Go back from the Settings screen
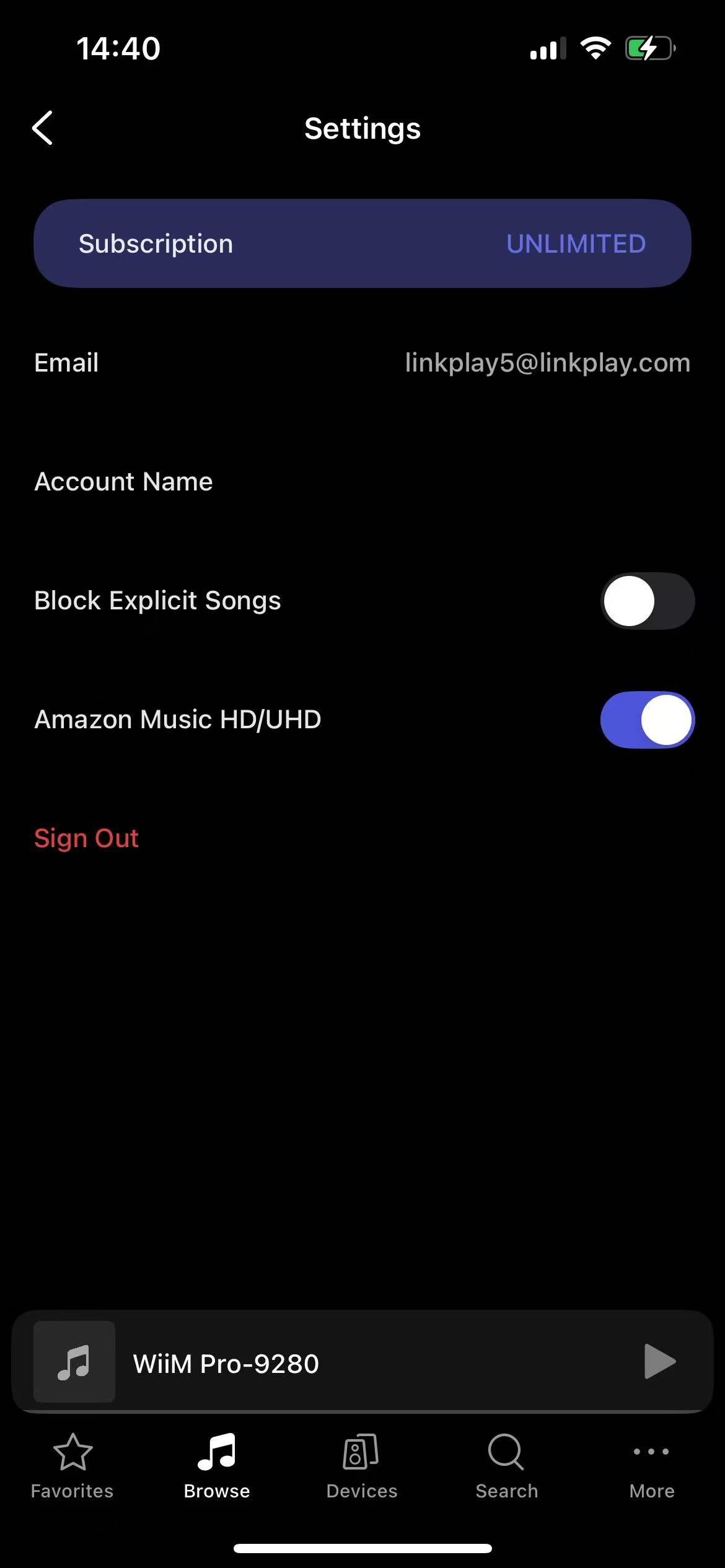Image resolution: width=725 pixels, height=1568 pixels. click(42, 128)
